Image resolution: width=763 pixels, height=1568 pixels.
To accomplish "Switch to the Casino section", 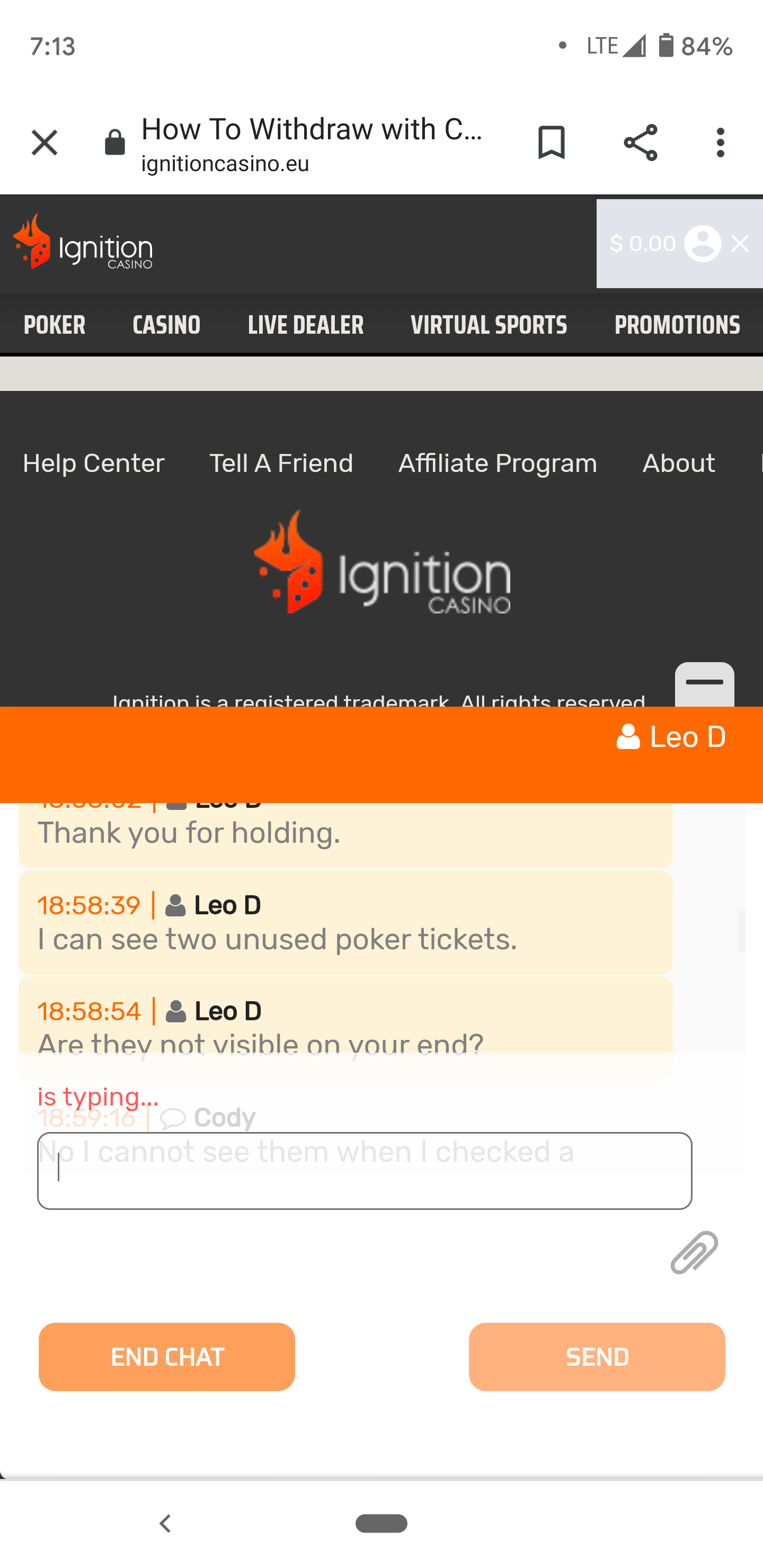I will 166,325.
